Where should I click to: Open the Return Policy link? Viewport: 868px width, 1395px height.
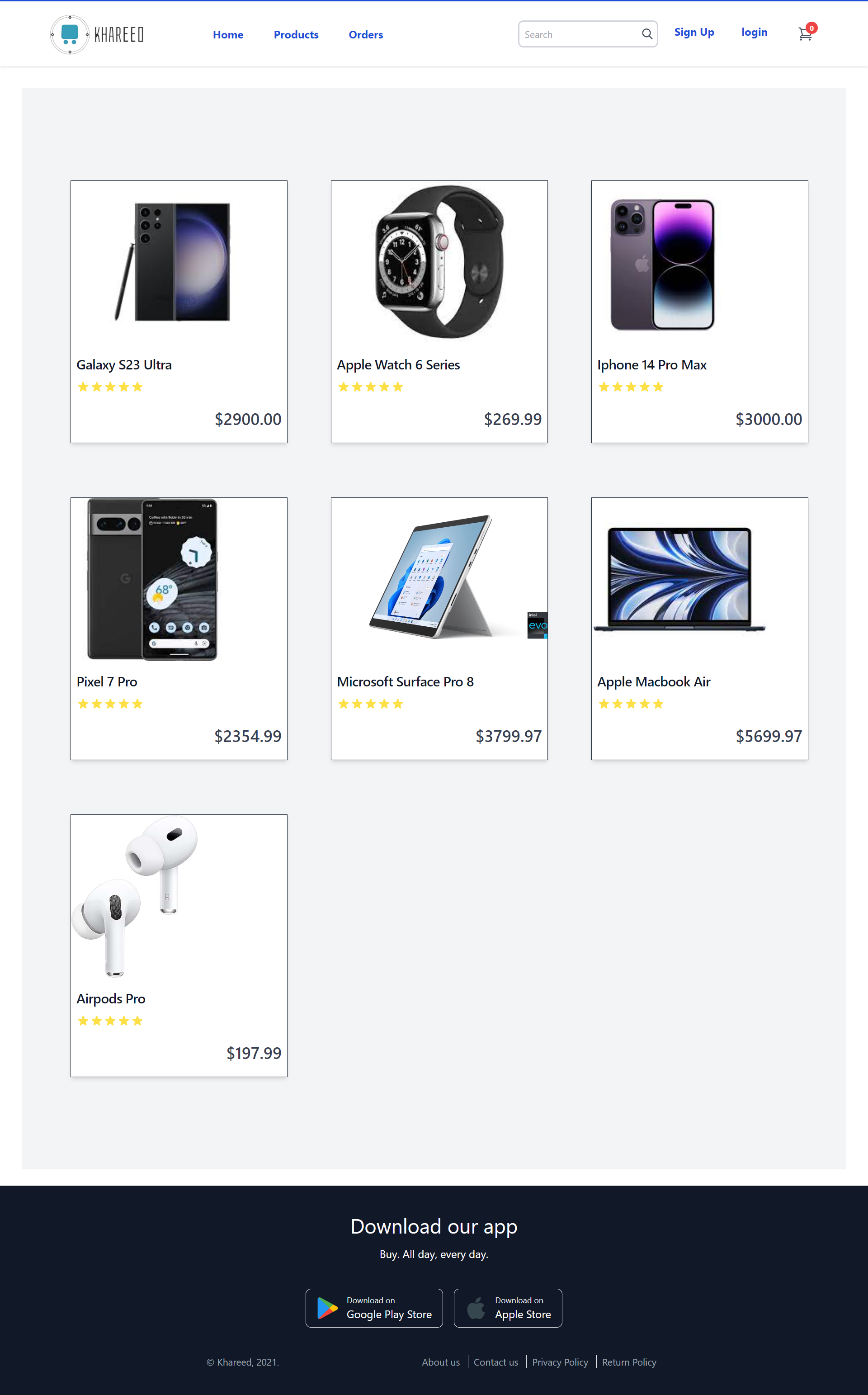click(628, 1362)
